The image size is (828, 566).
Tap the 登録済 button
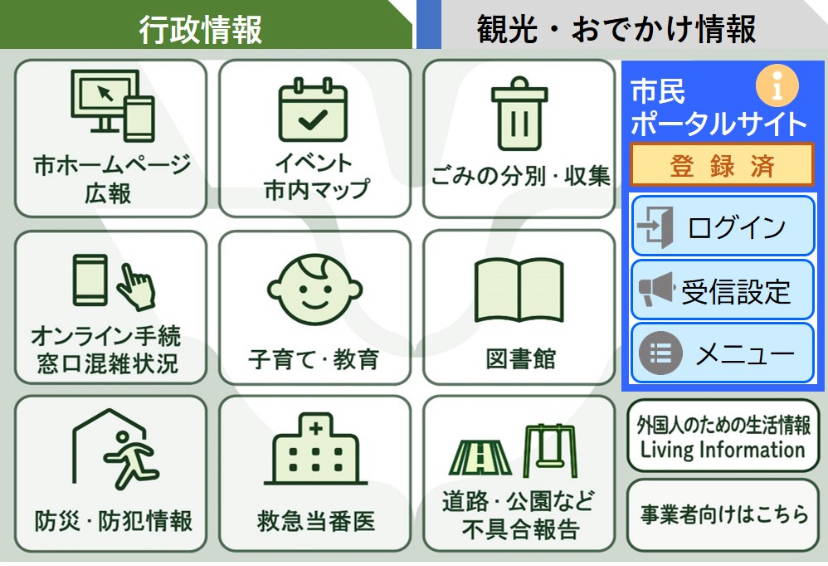pos(722,166)
